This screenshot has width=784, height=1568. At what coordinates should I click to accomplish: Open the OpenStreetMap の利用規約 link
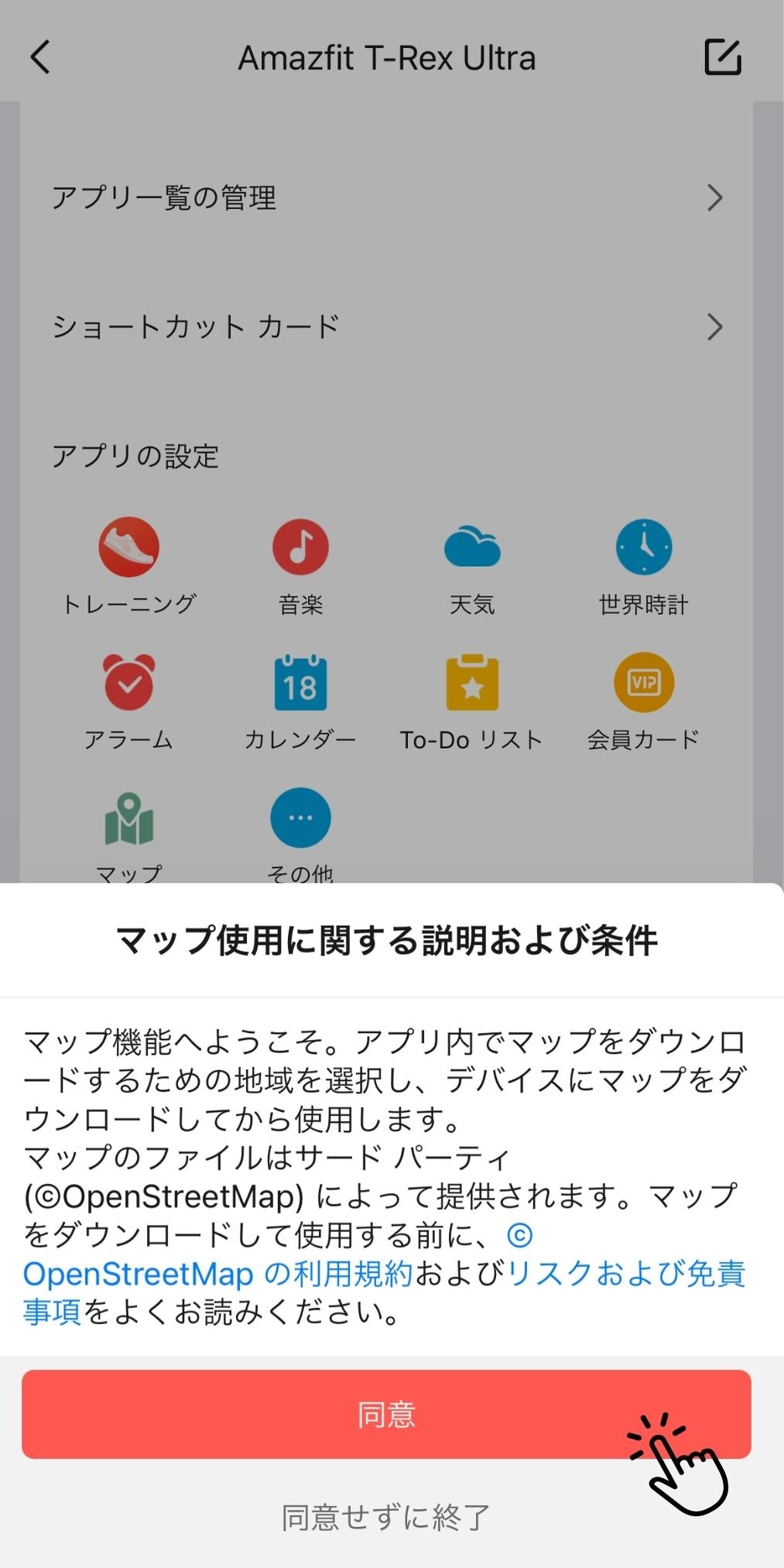tap(218, 1274)
